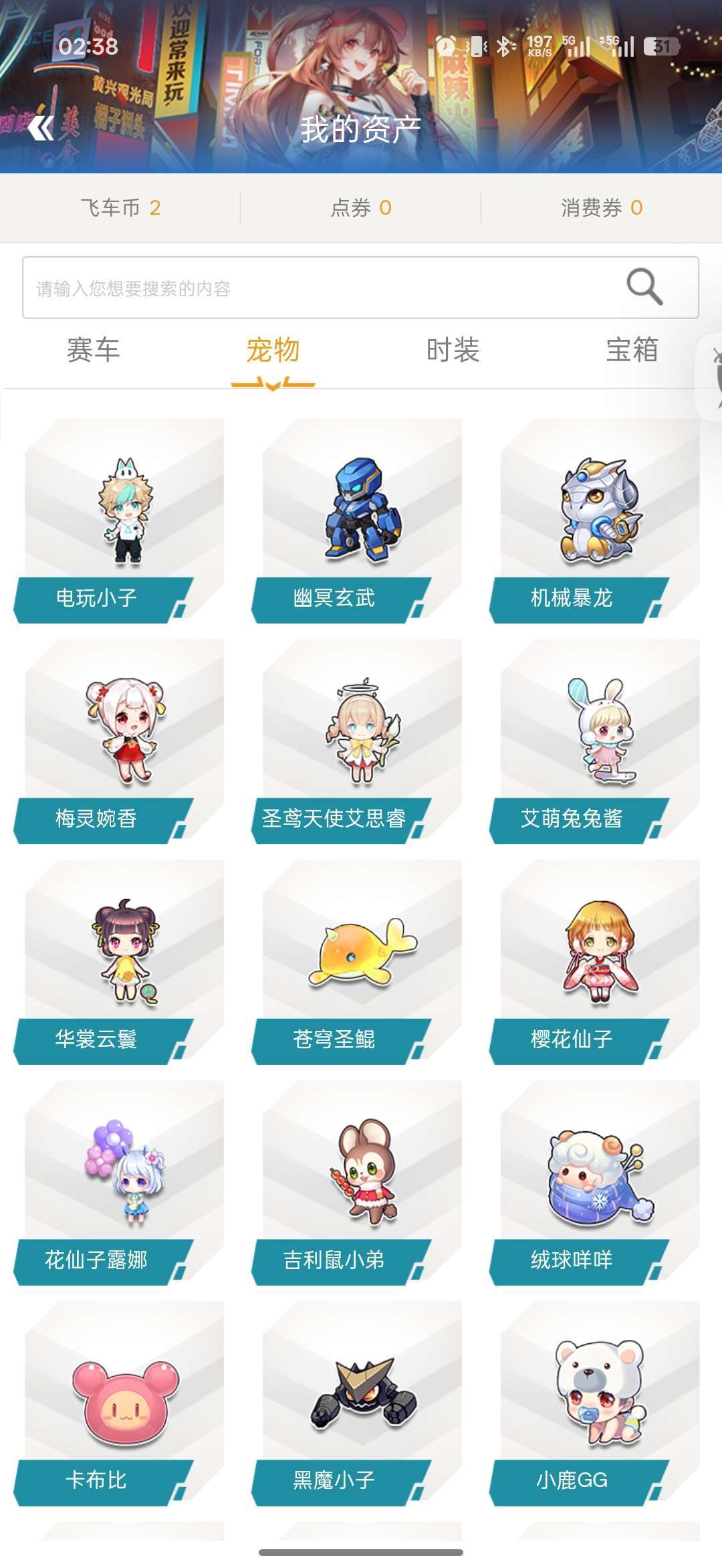Switch to the 时装 tab
The image size is (722, 1568).
tap(453, 350)
